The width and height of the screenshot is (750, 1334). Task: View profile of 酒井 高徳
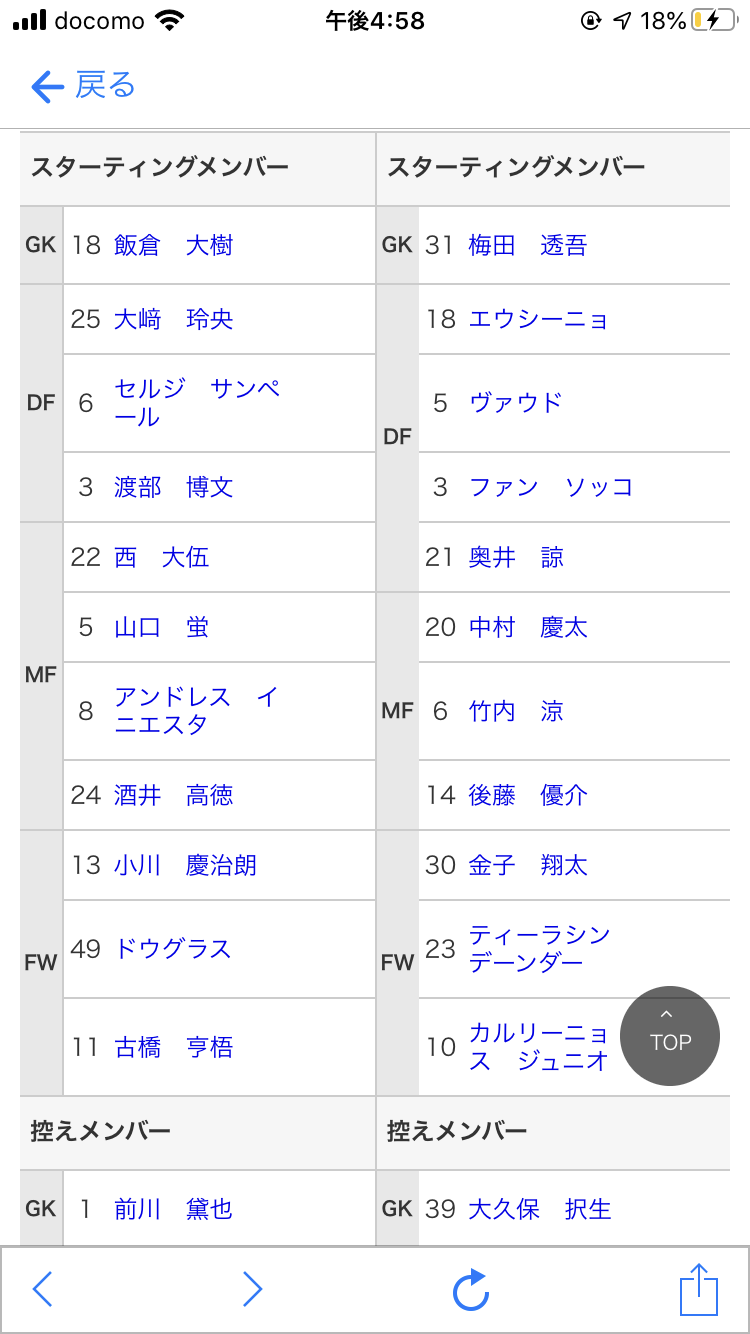(x=173, y=795)
